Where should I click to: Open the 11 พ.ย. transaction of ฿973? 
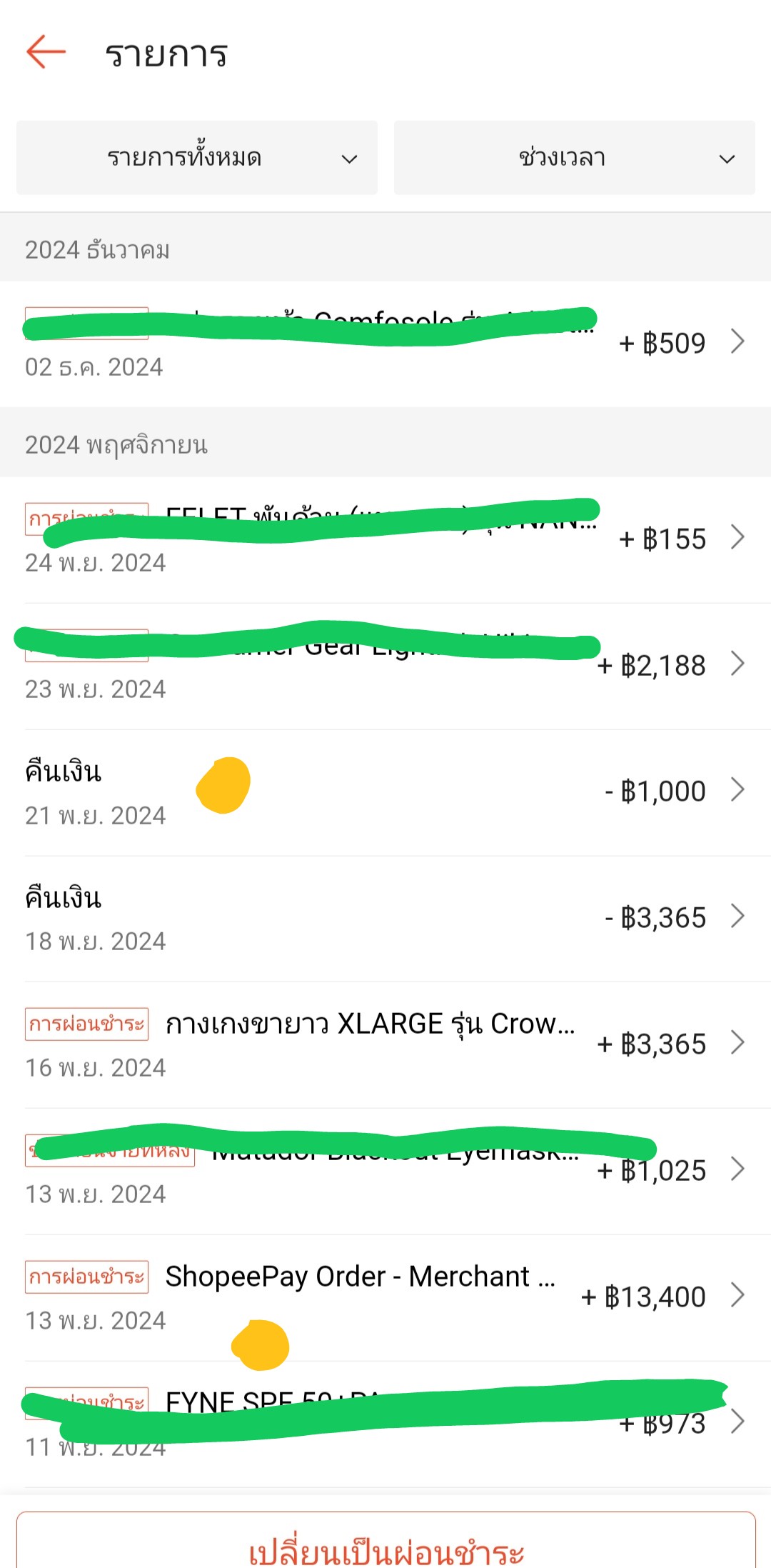tap(385, 1424)
